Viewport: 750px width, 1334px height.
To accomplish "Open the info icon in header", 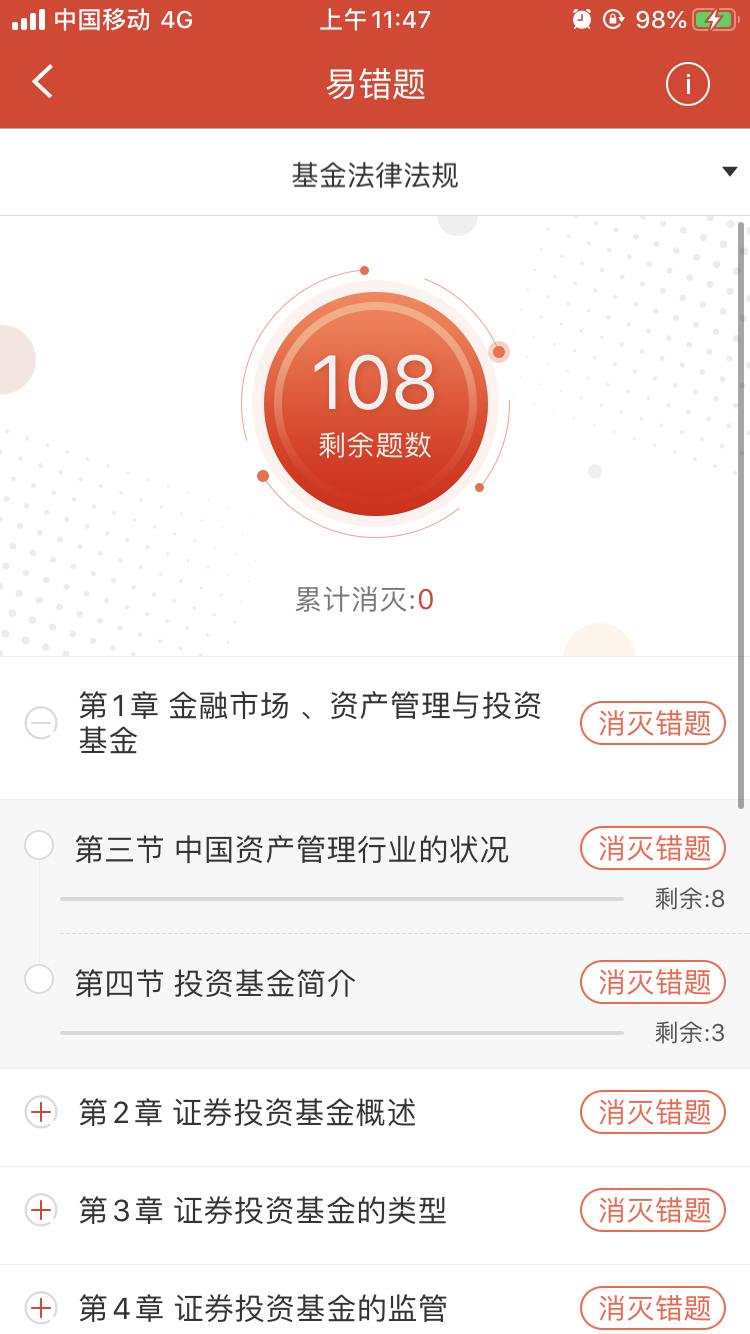I will 687,84.
